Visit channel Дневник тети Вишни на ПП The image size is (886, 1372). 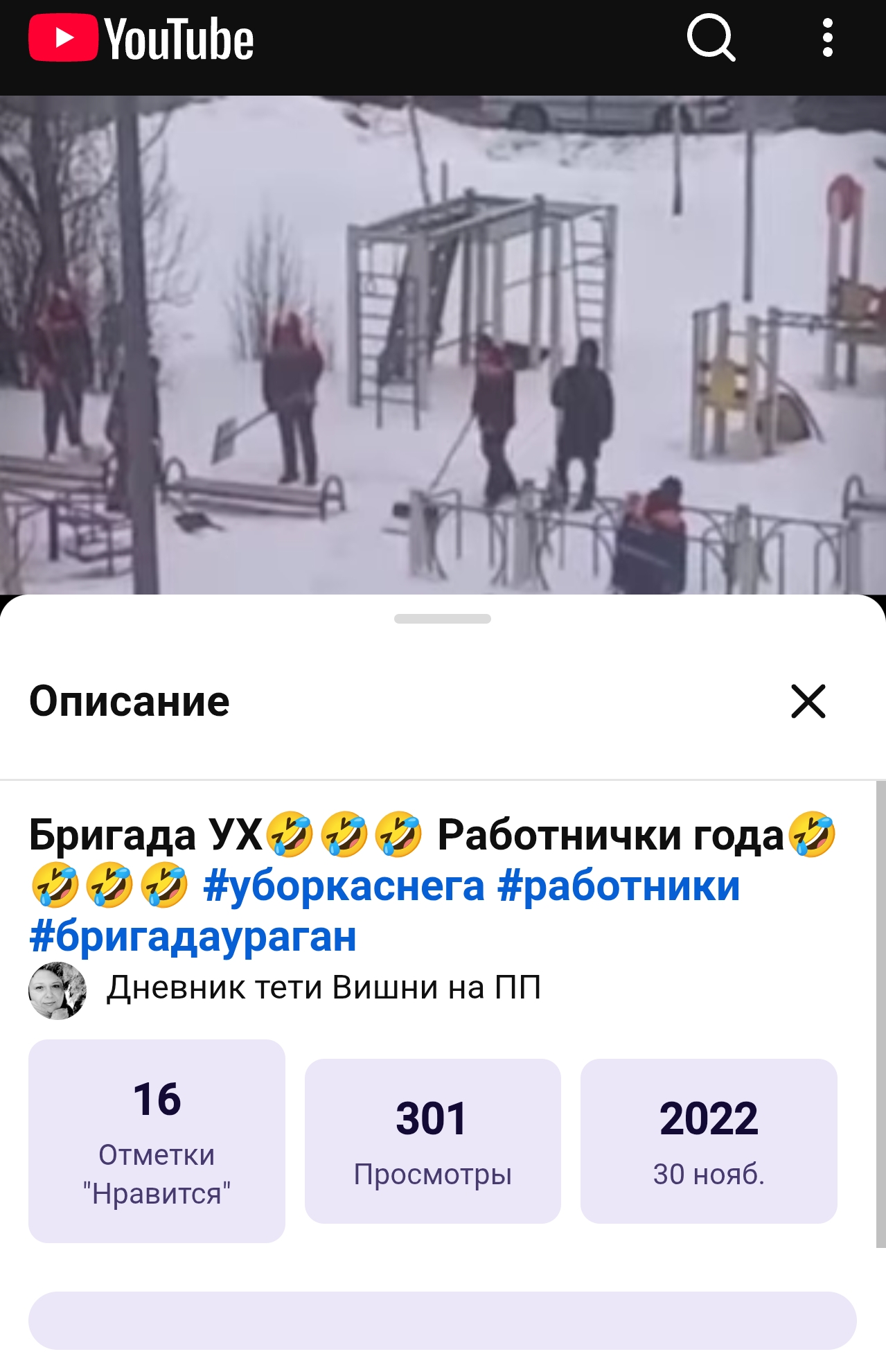323,988
